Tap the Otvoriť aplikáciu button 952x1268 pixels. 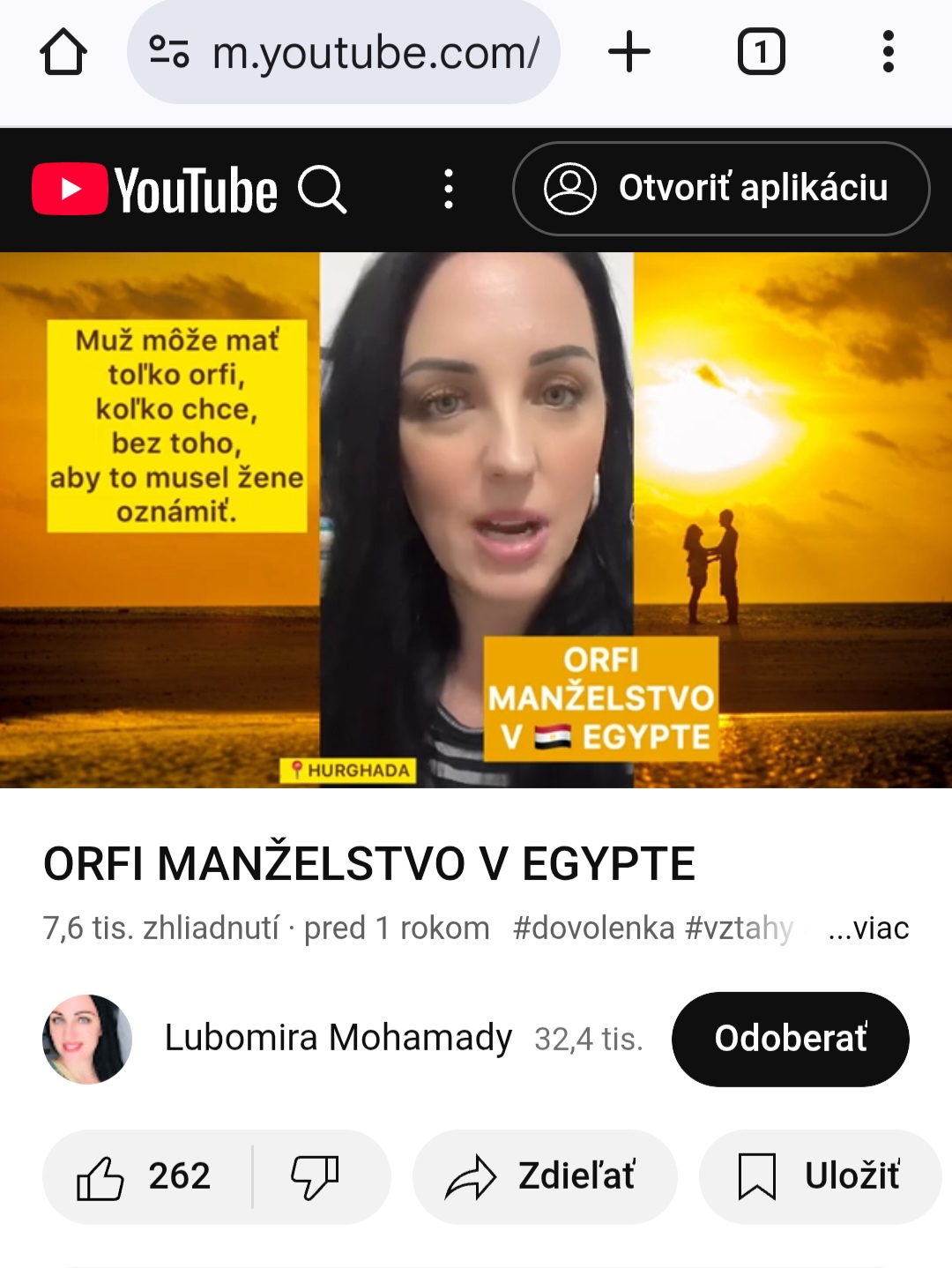click(x=721, y=189)
